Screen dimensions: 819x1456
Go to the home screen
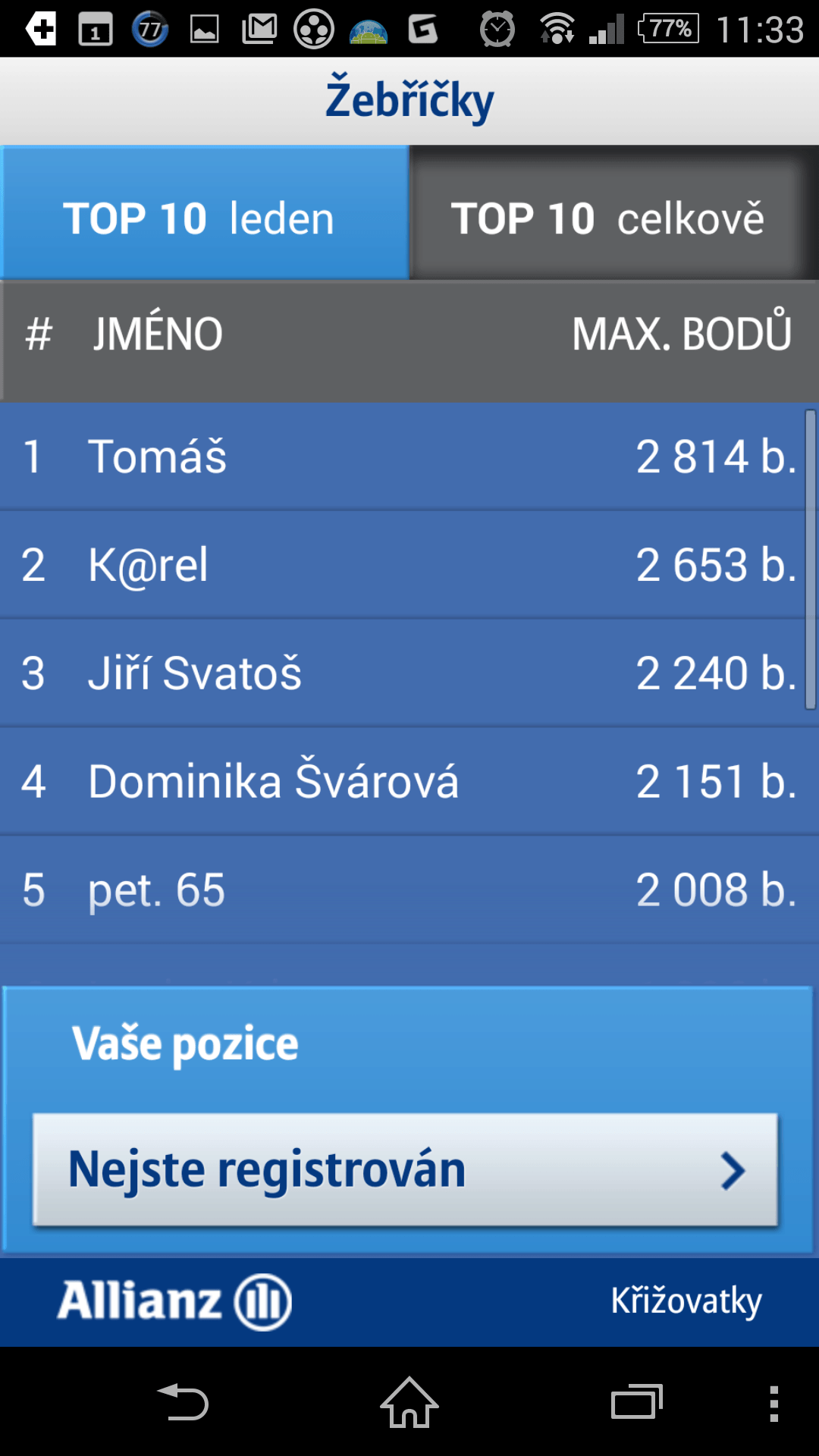coord(409,1402)
